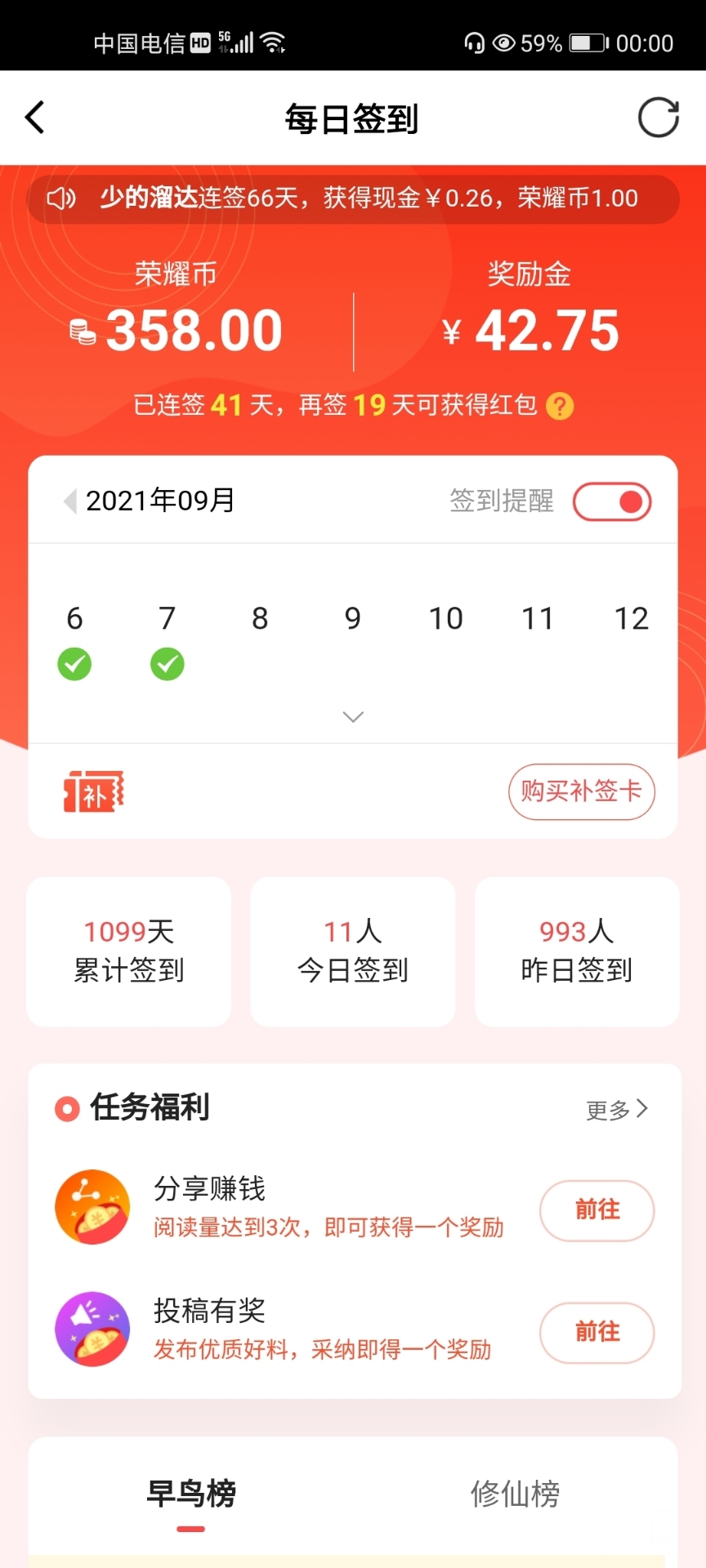The width and height of the screenshot is (706, 1568).
Task: Refresh the daily check-in page
Action: click(658, 118)
